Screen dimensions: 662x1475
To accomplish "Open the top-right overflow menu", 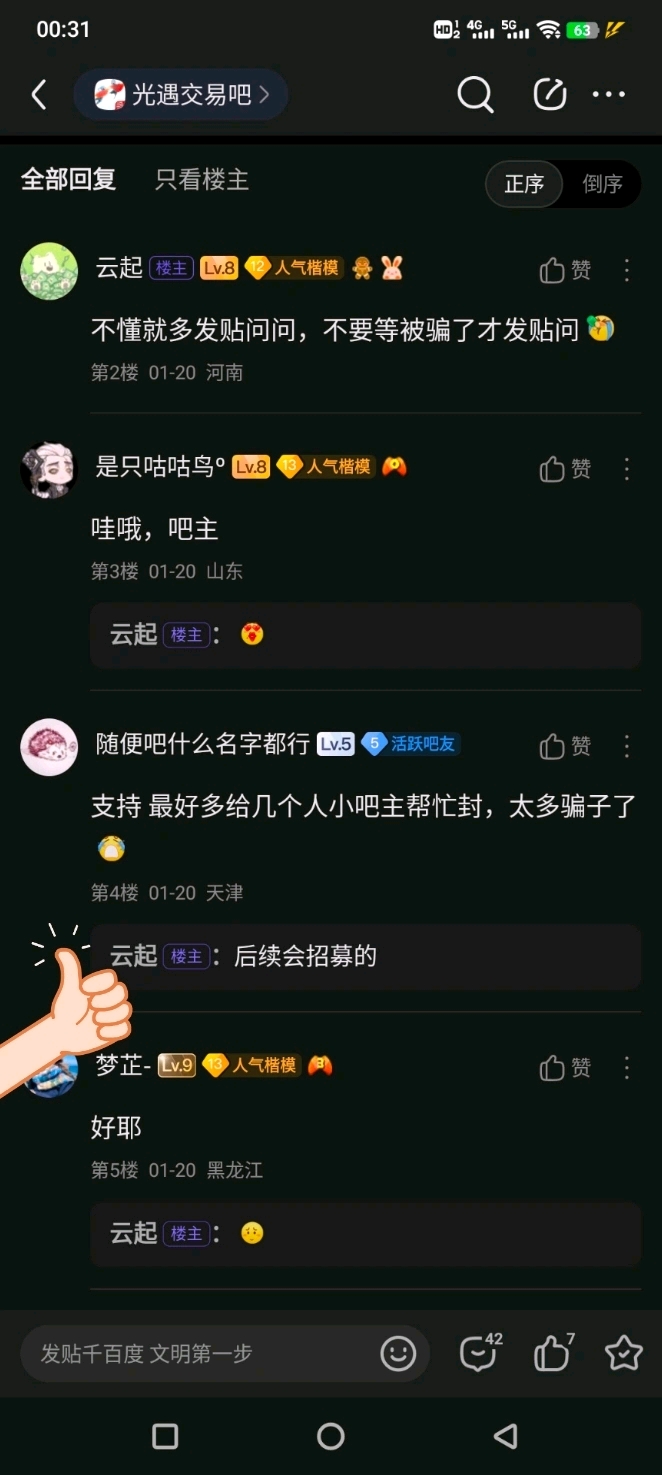I will 609,95.
